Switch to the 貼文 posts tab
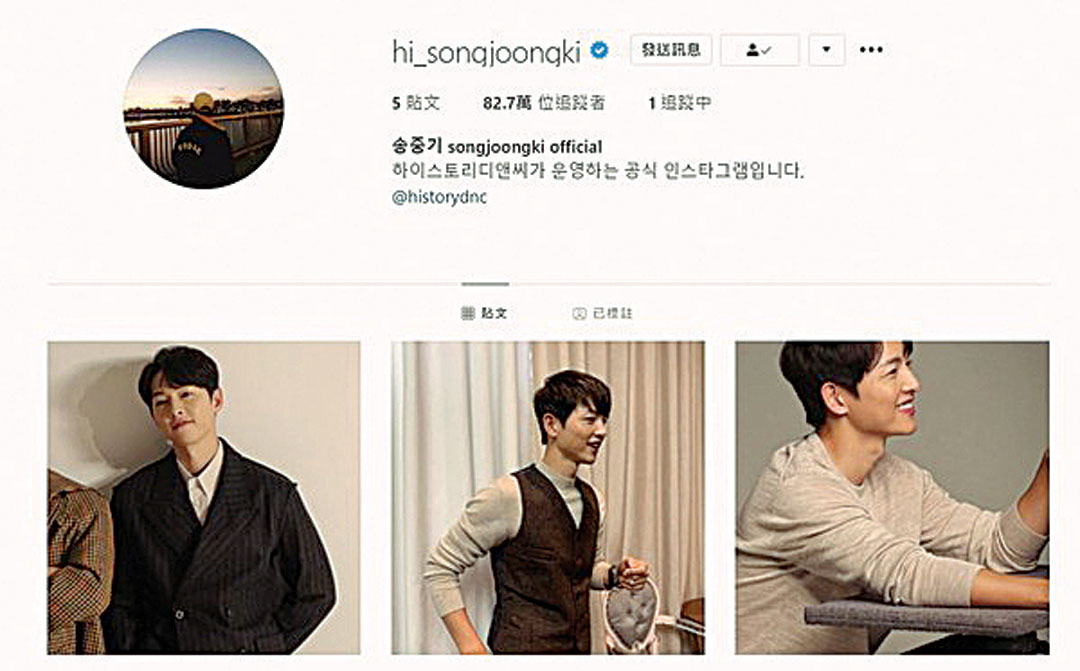 pos(484,313)
